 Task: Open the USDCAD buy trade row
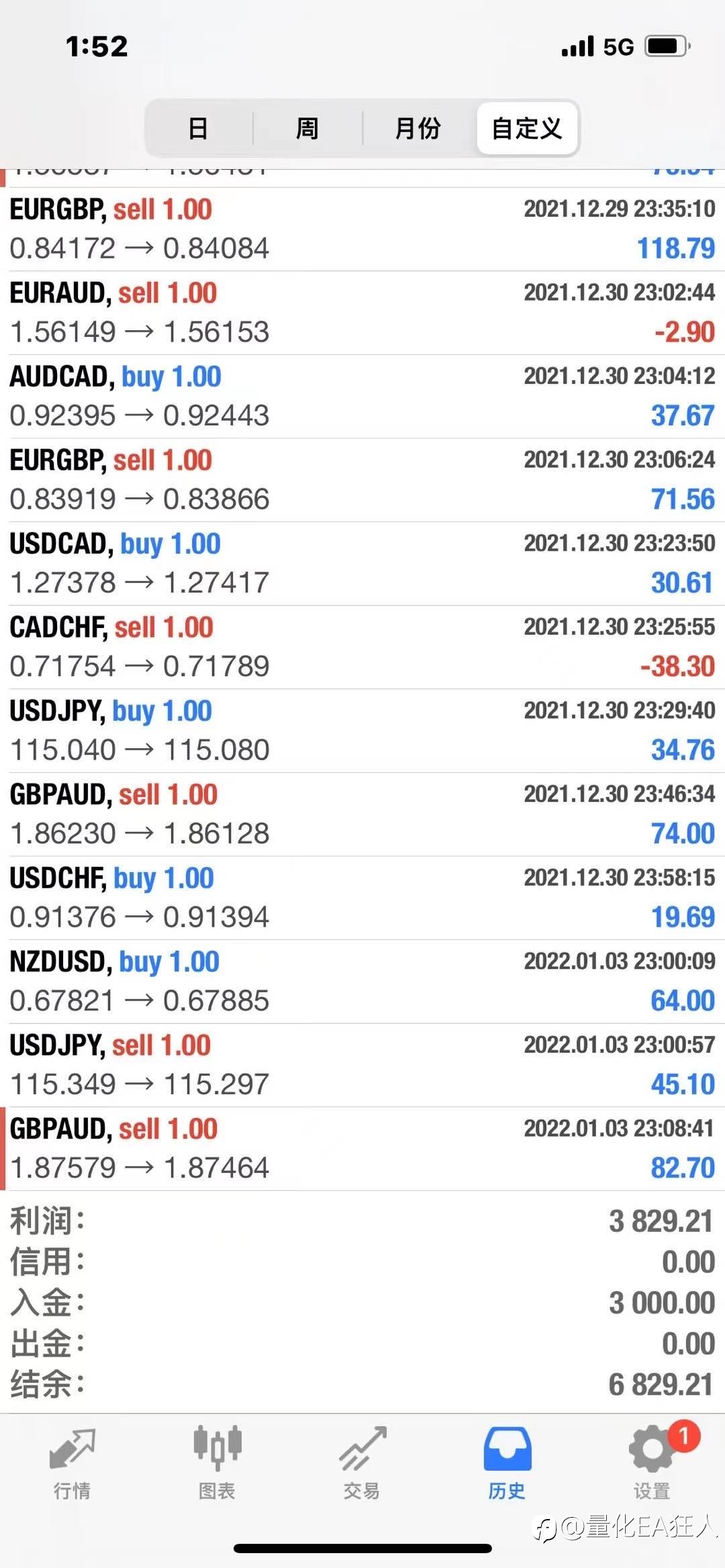click(x=362, y=564)
